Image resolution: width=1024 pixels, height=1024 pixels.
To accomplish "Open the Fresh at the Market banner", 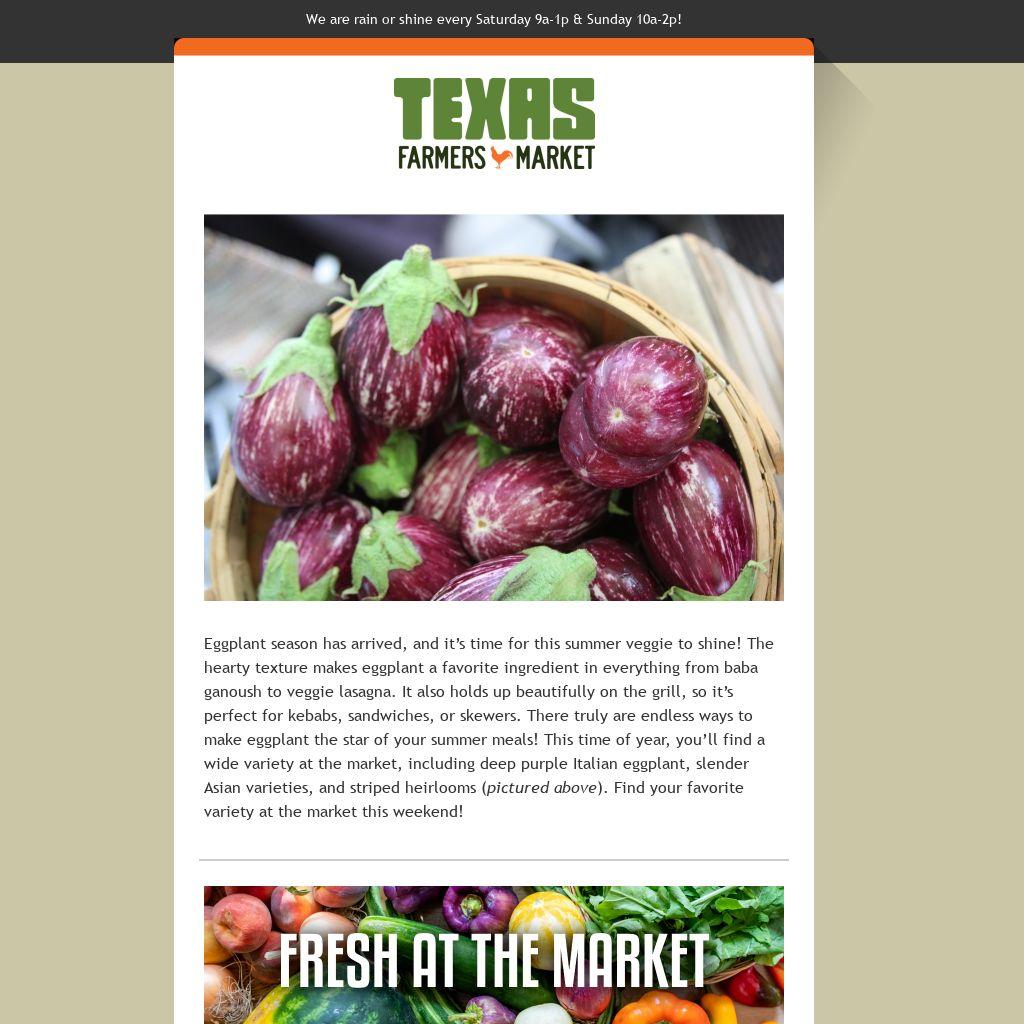I will click(x=493, y=955).
